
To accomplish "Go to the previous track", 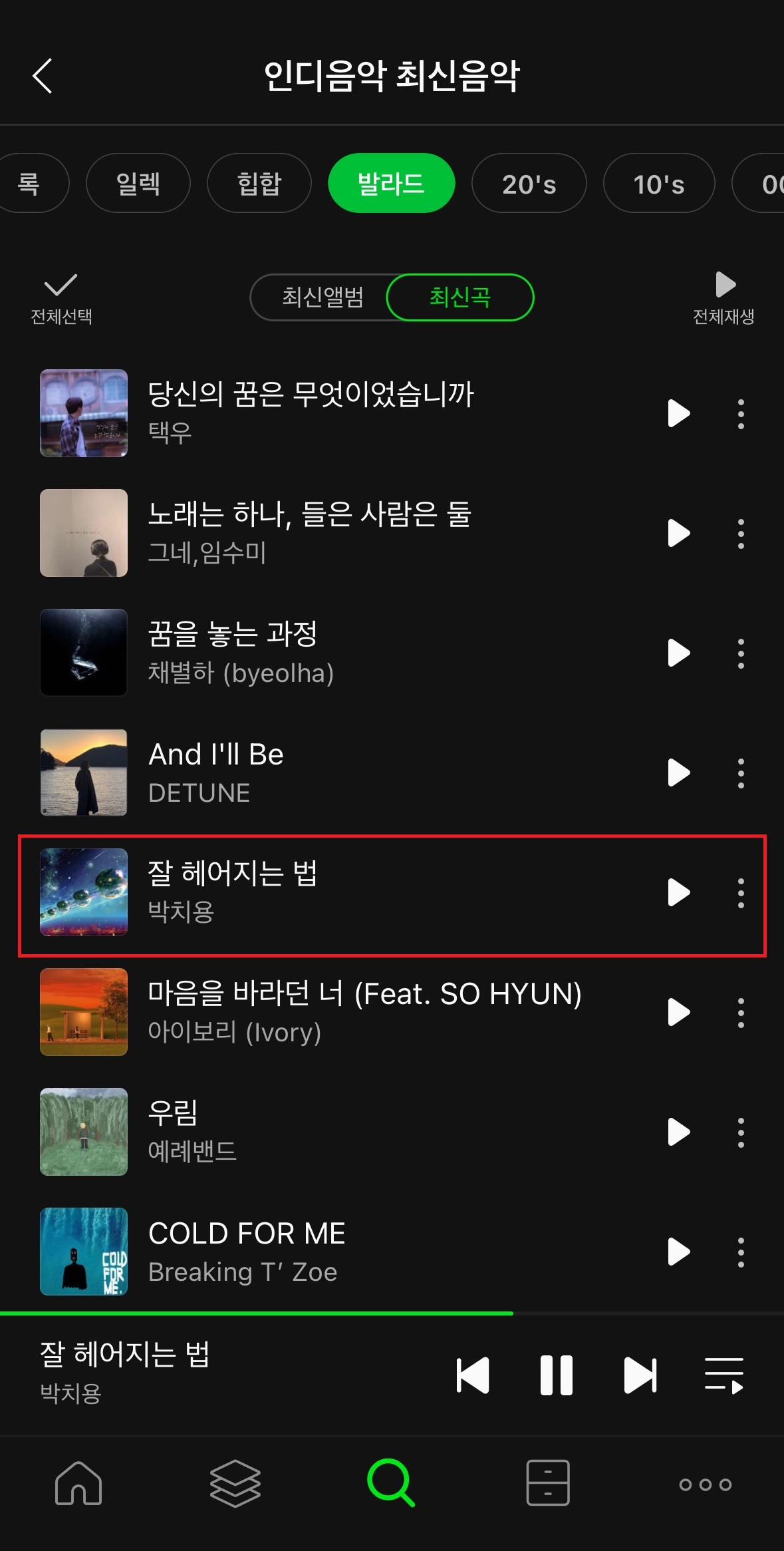I will [x=473, y=1375].
